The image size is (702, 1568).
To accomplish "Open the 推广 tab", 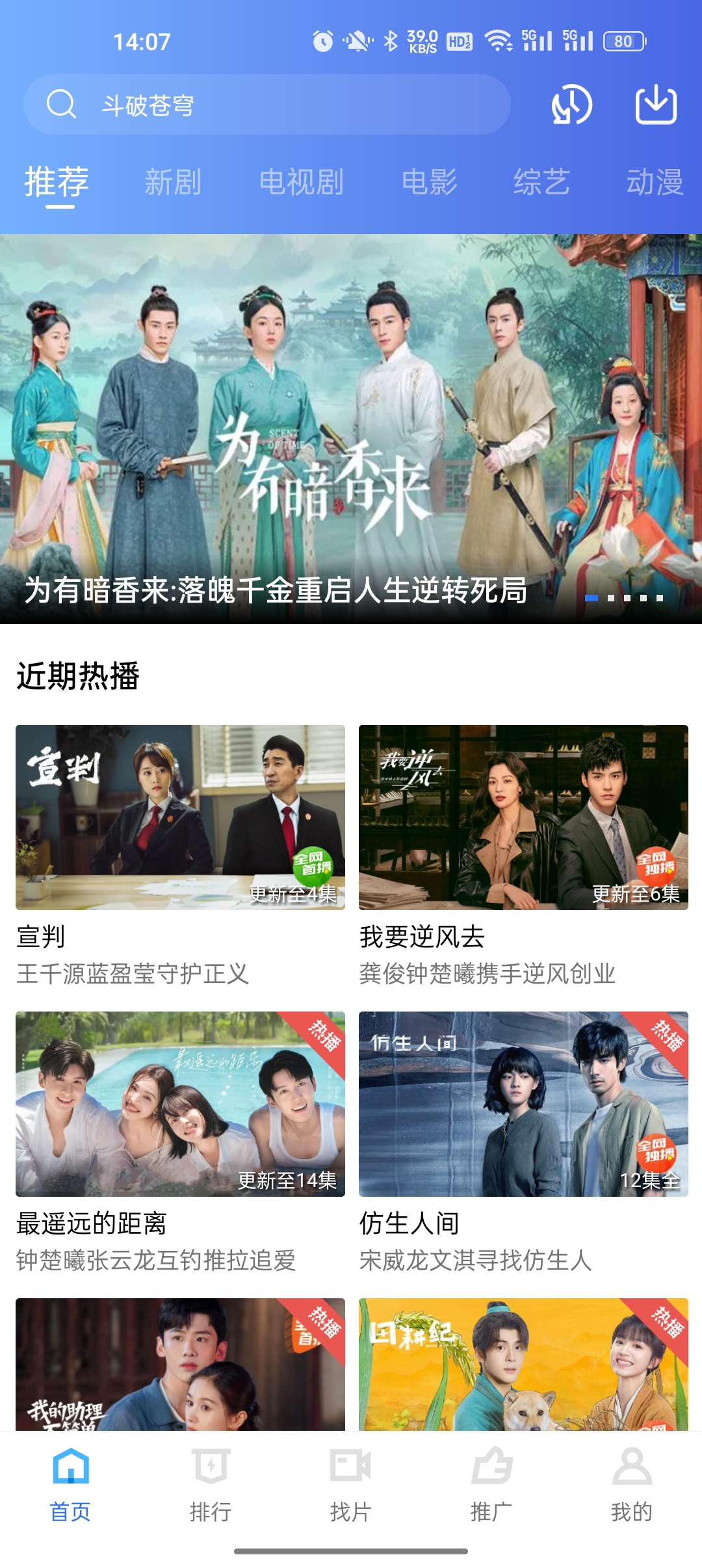I will (x=491, y=1485).
